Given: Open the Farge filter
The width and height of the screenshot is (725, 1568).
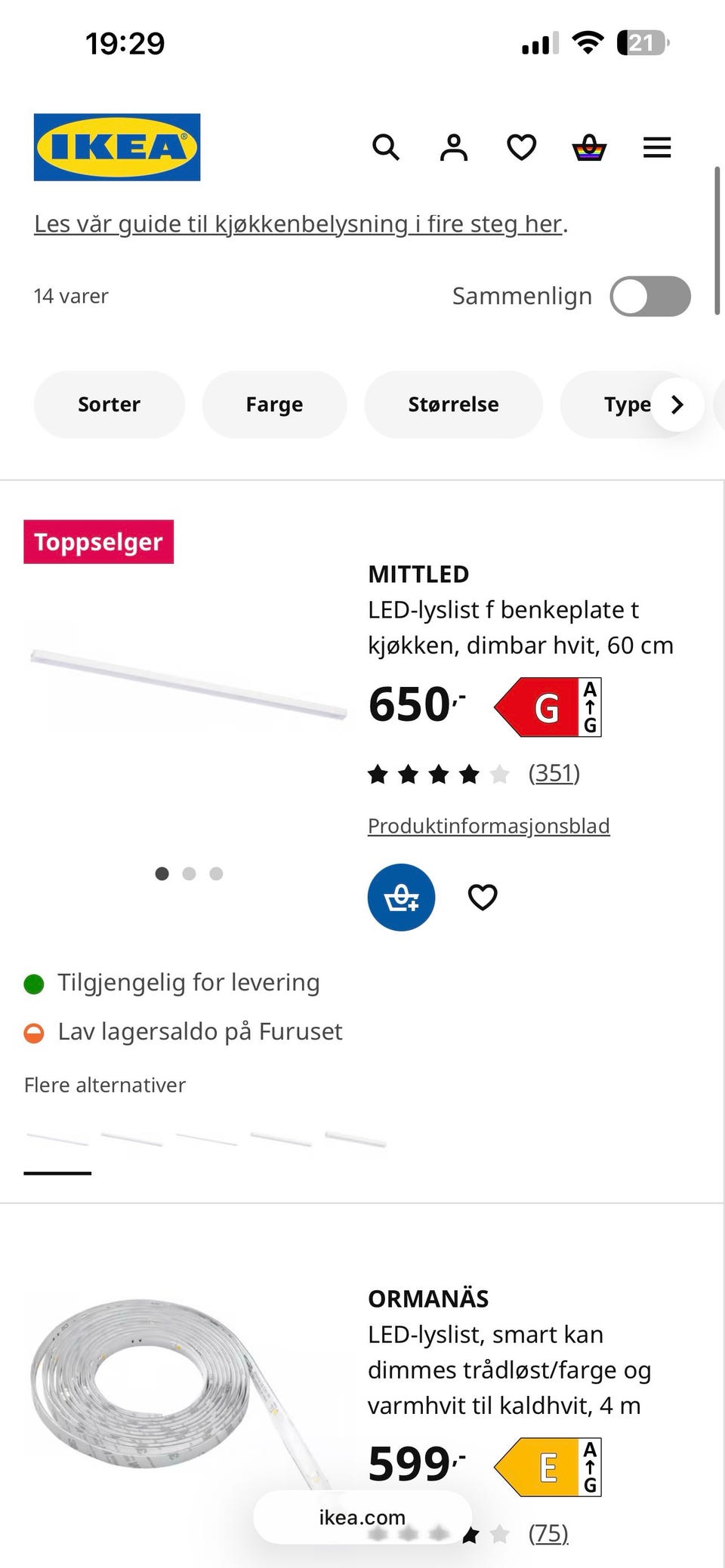Looking at the screenshot, I should (x=273, y=404).
